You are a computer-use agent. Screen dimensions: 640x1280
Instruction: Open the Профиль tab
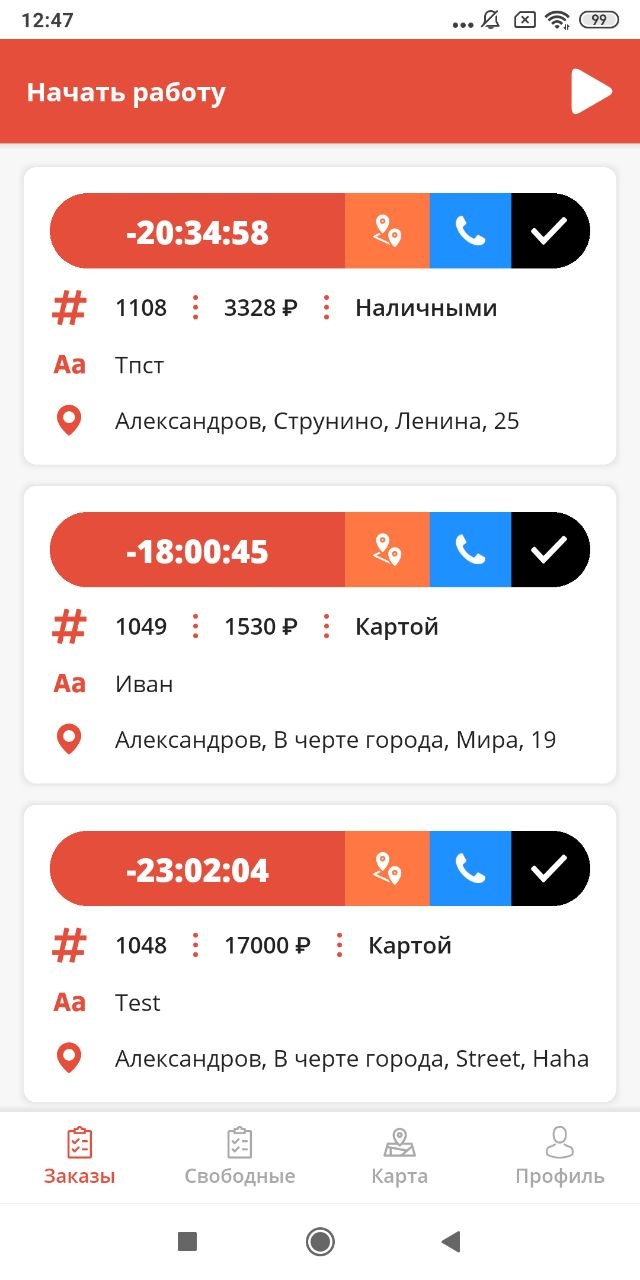click(560, 1157)
